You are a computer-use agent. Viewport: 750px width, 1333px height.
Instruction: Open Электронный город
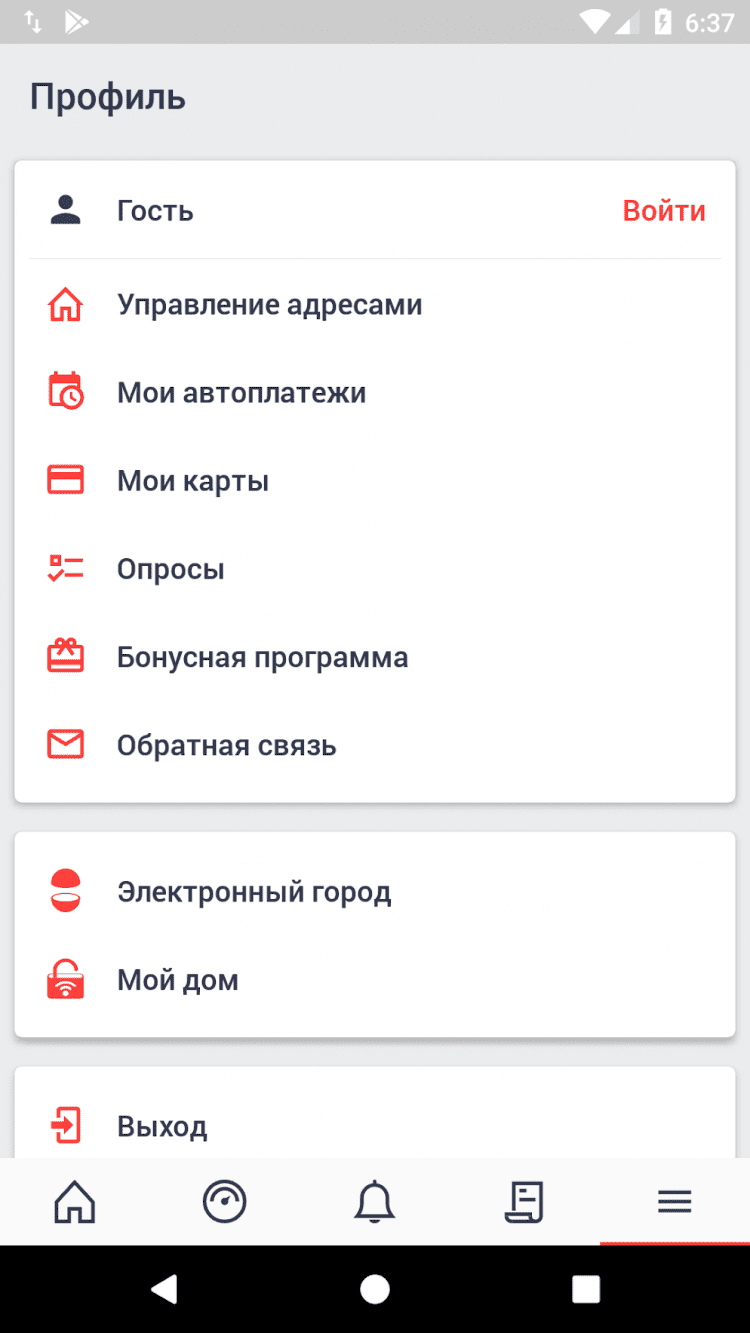(254, 891)
